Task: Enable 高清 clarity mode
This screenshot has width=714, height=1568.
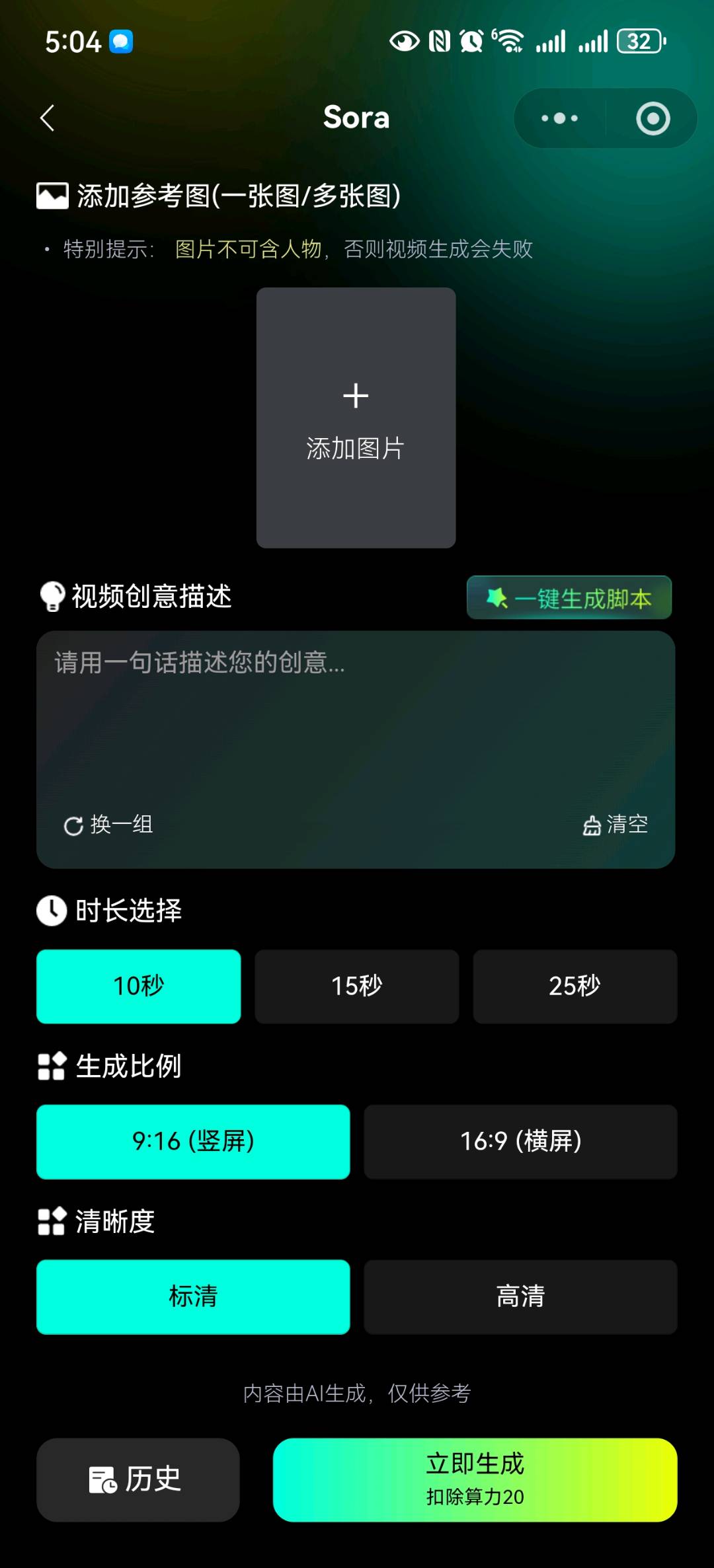Action: pos(521,1296)
